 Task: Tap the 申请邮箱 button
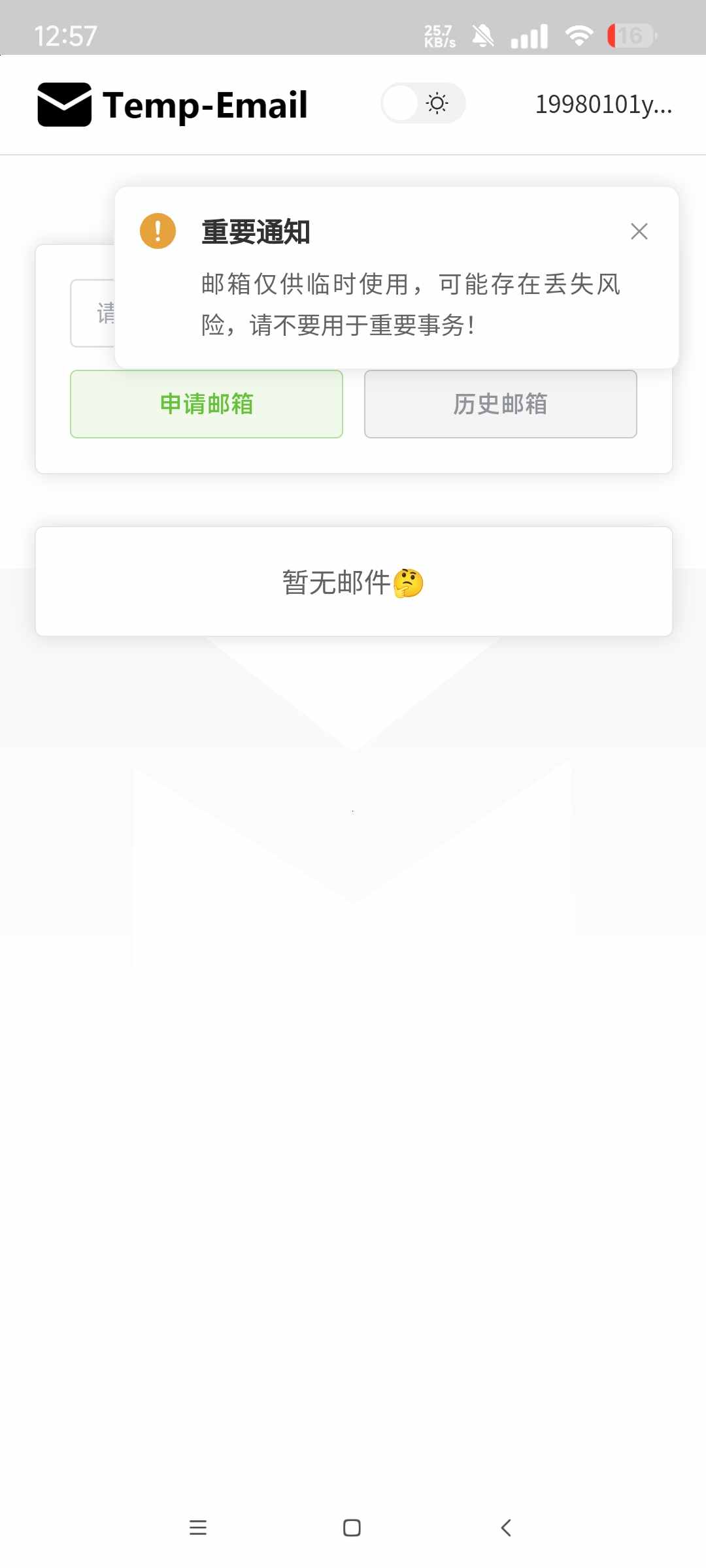[x=207, y=404]
